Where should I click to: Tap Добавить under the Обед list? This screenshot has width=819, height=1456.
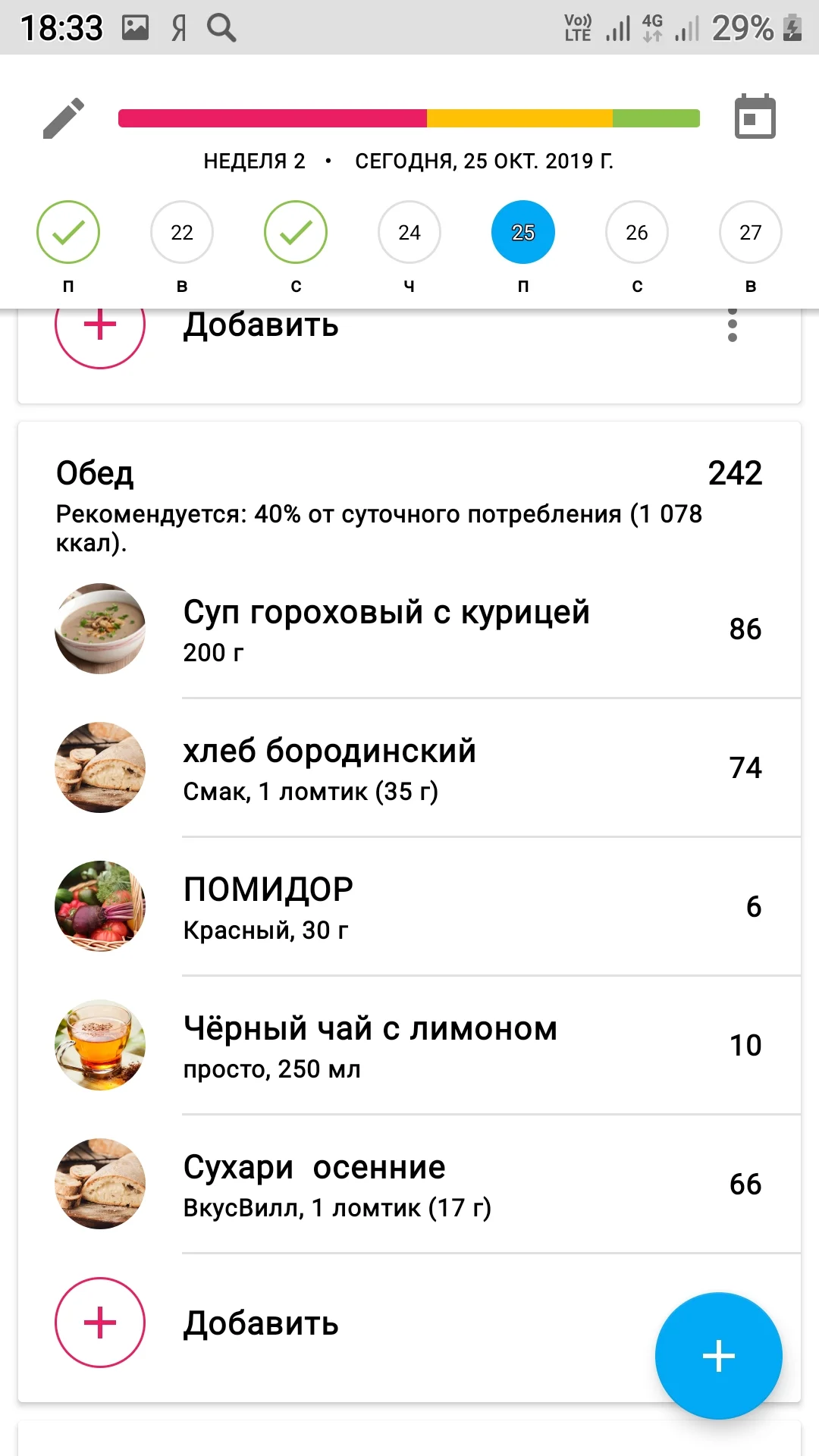(x=259, y=1323)
